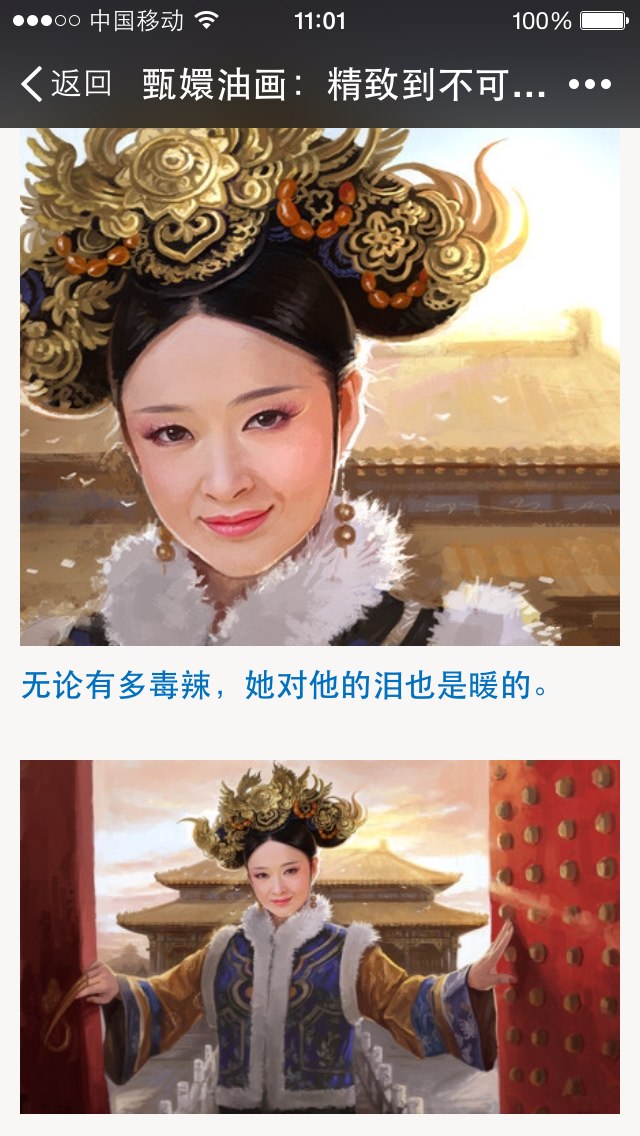Image resolution: width=640 pixels, height=1136 pixels.
Task: View the painting of woman opening red doors
Action: [320, 937]
